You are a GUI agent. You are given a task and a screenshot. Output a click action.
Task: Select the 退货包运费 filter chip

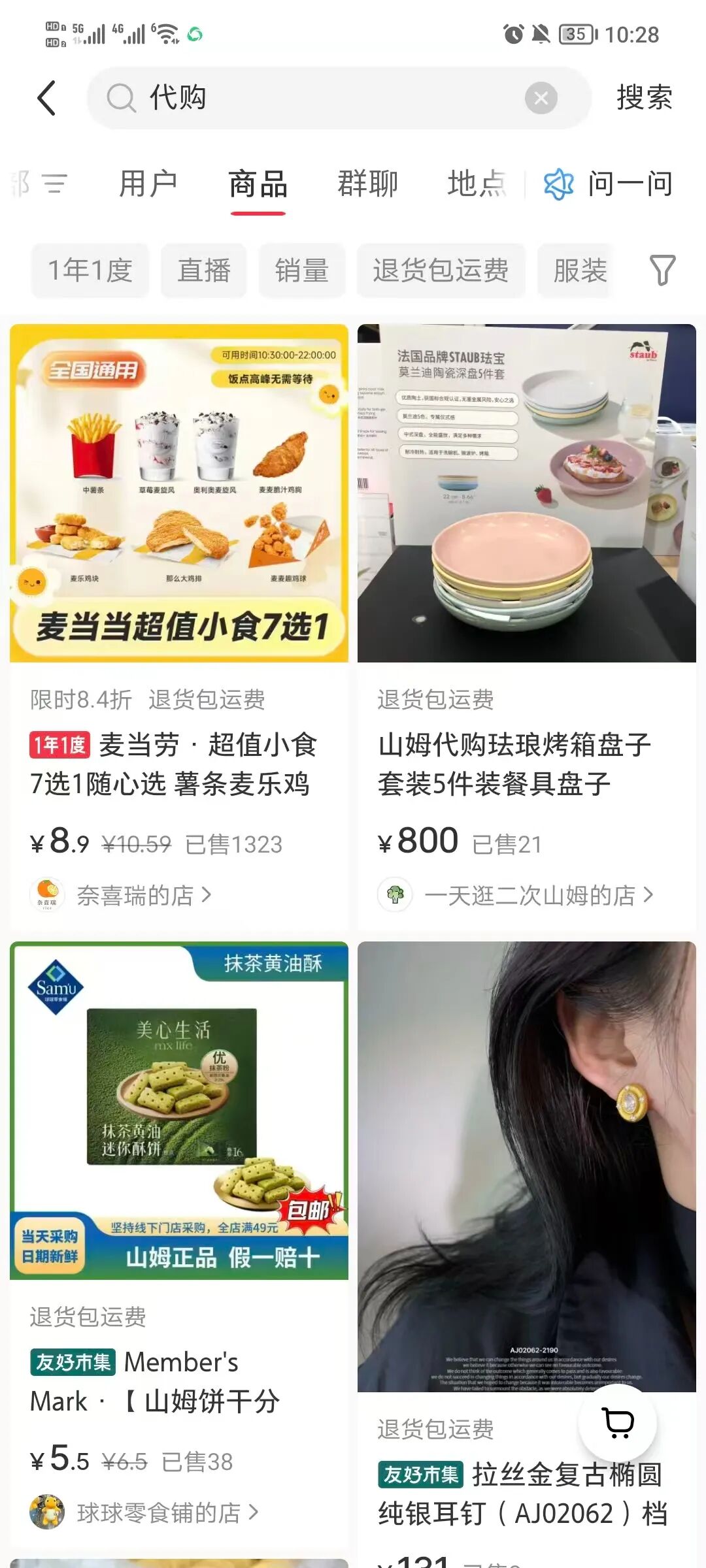tap(441, 270)
